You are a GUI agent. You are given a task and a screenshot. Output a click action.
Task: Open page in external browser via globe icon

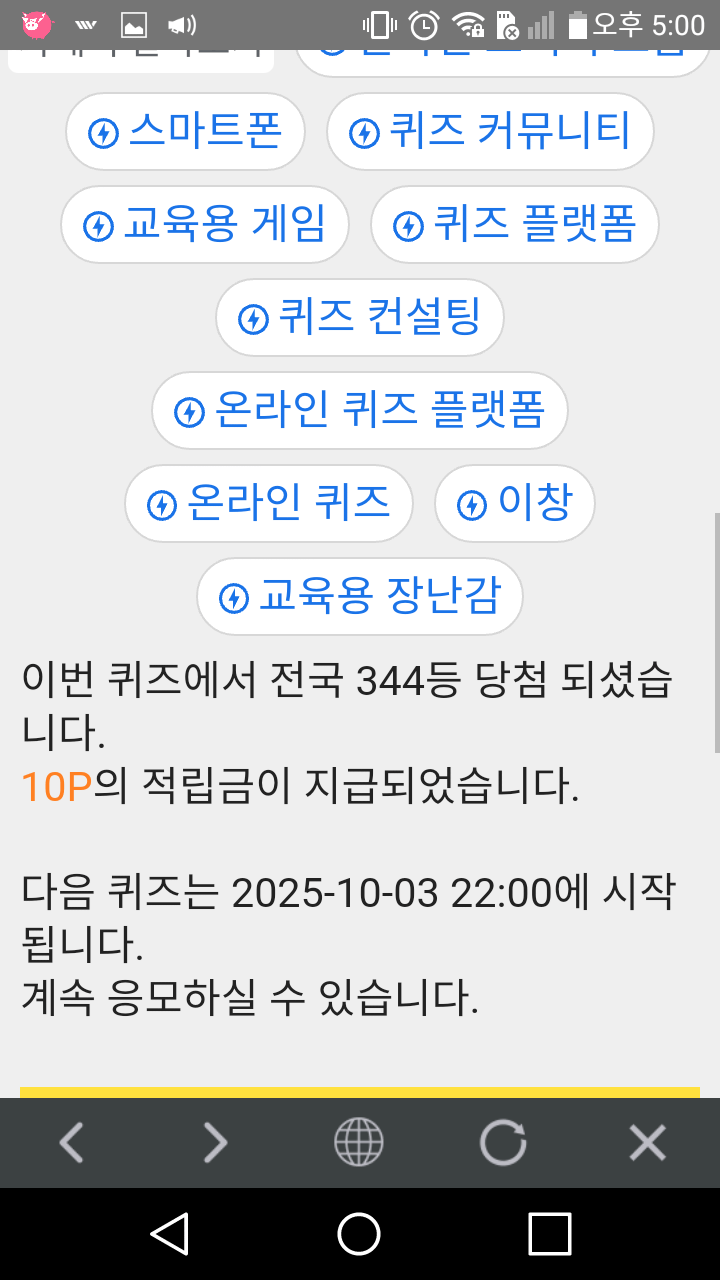point(359,1142)
